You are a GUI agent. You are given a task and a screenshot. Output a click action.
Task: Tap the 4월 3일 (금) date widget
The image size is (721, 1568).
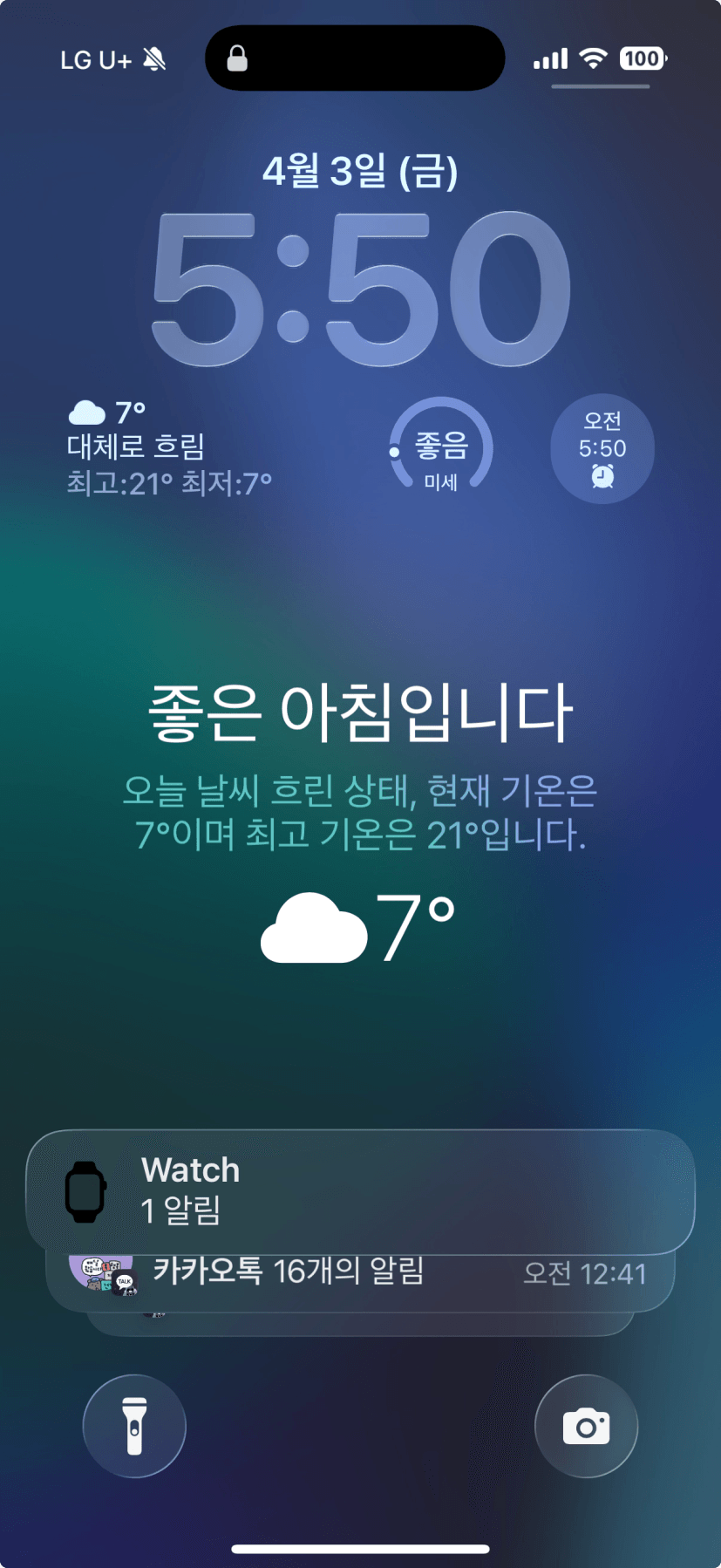(360, 170)
